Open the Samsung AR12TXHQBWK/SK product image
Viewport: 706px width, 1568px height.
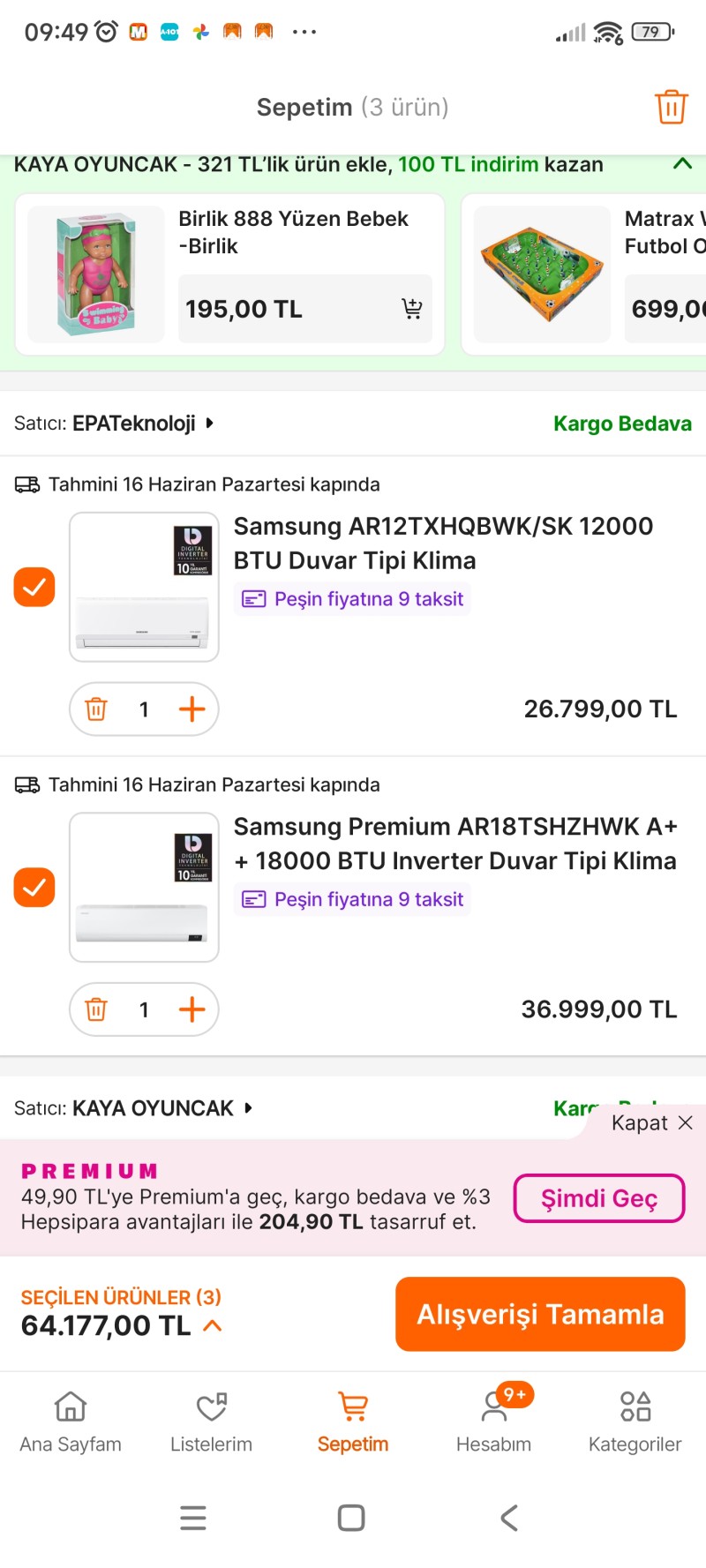point(144,587)
